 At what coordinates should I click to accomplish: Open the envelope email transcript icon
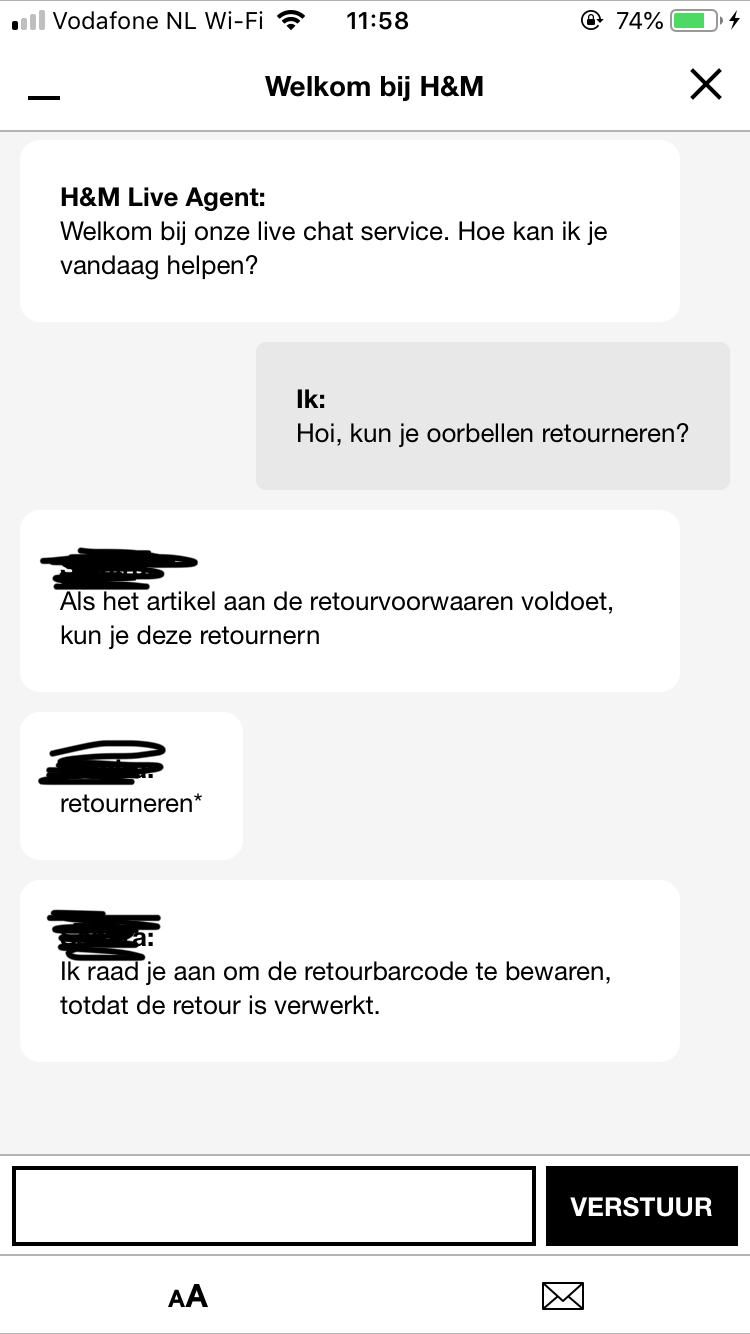tap(562, 1296)
